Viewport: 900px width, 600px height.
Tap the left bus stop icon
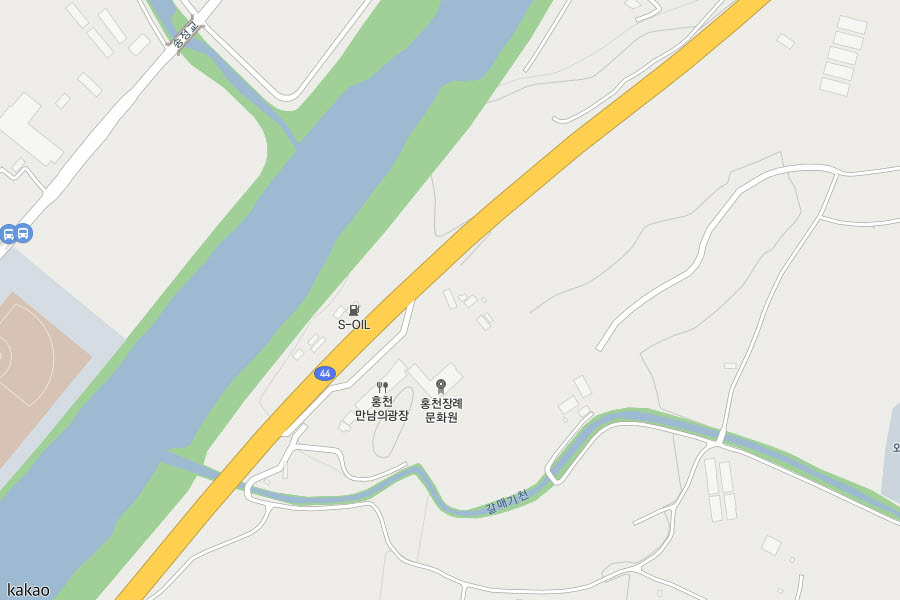click(x=8, y=234)
